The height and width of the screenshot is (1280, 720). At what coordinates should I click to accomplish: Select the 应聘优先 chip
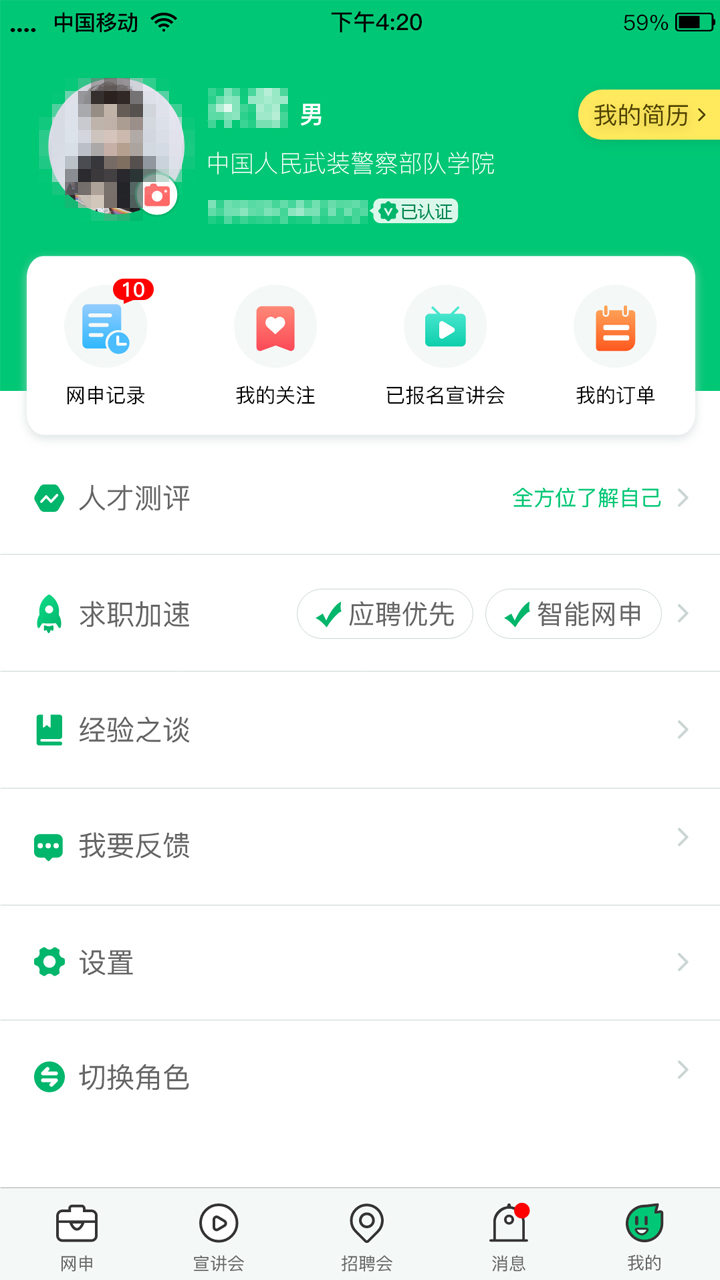[x=385, y=614]
